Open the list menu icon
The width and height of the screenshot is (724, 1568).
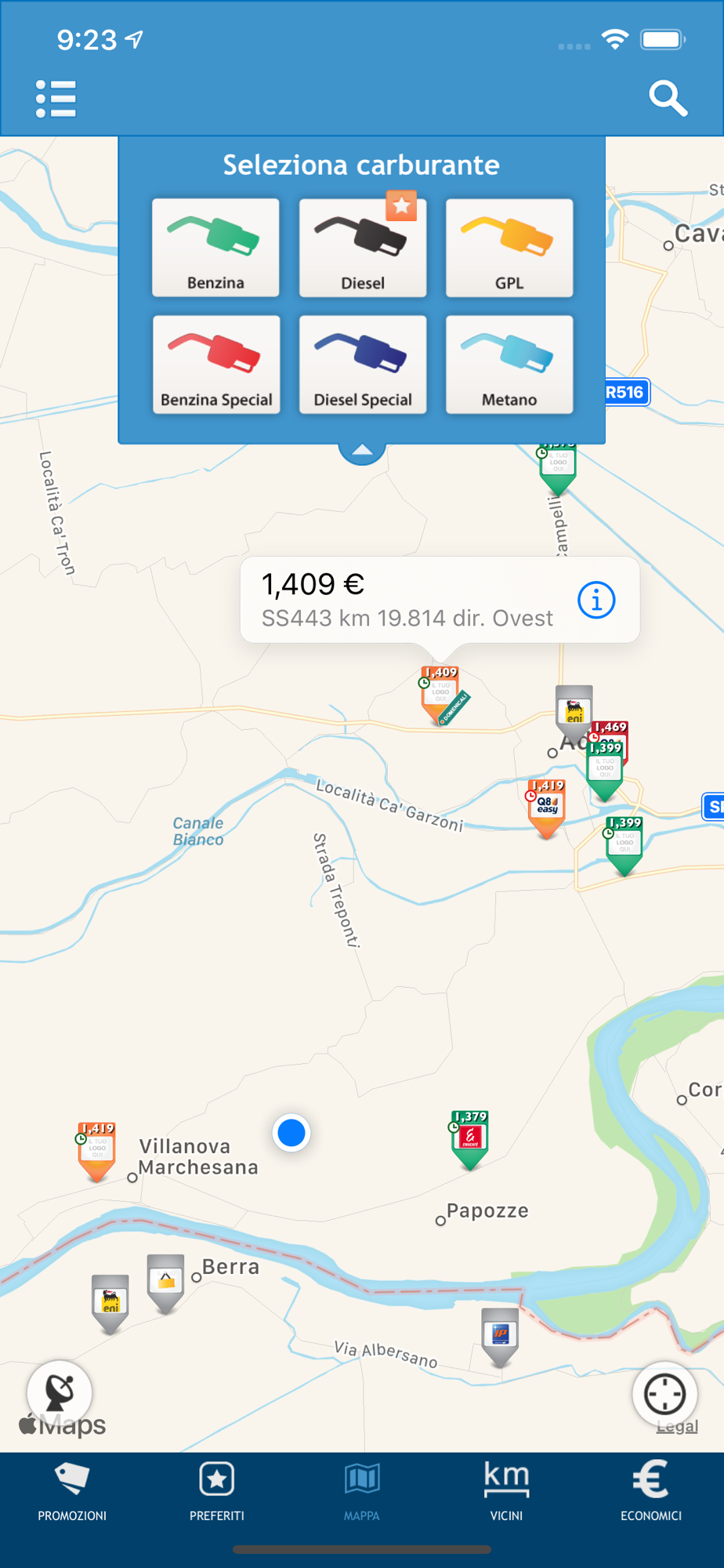point(56,99)
